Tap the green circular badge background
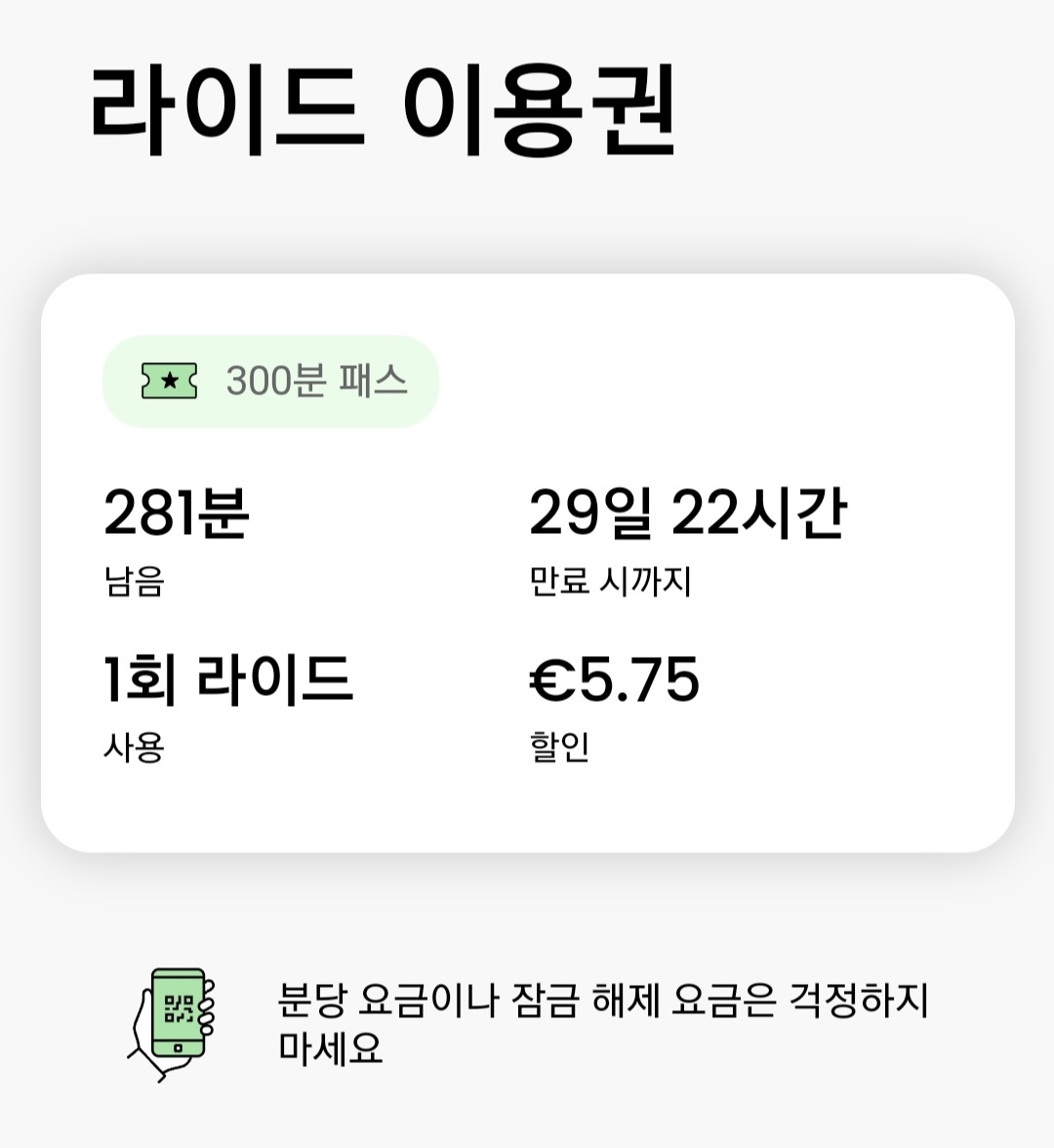 (268, 381)
